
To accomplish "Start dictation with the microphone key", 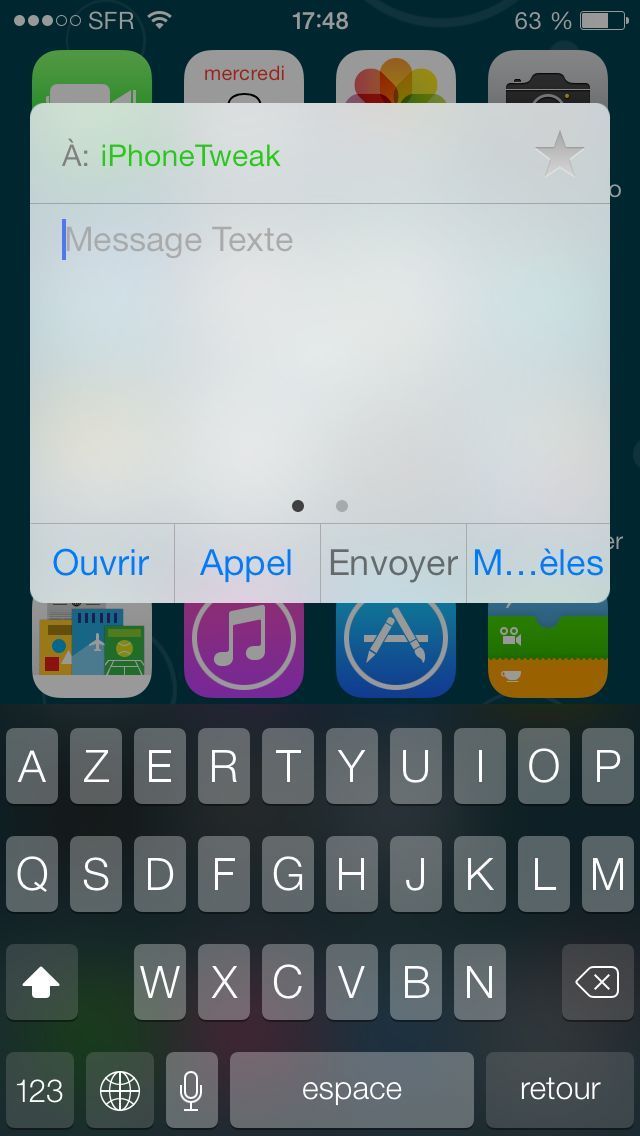I will (191, 1089).
